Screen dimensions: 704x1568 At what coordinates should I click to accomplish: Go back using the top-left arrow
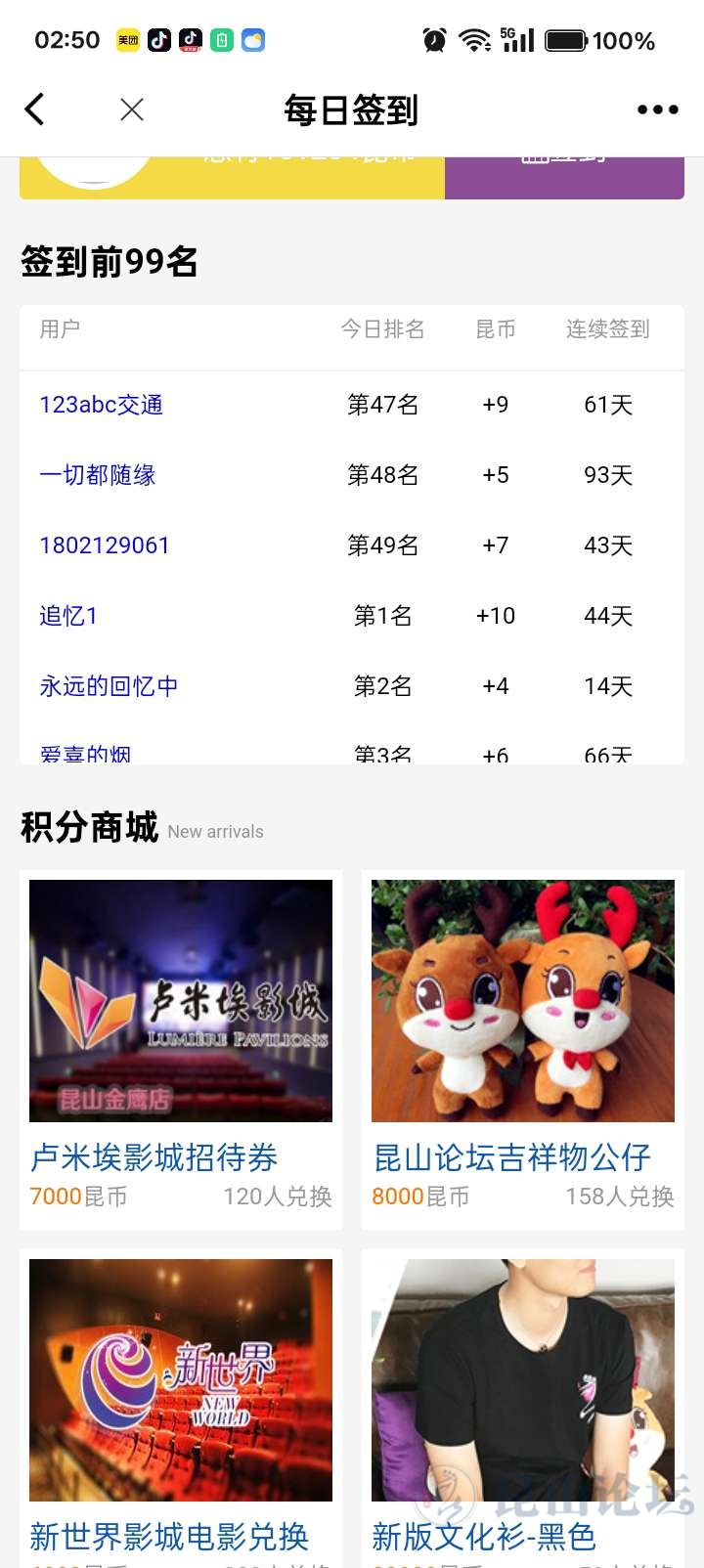(x=35, y=109)
